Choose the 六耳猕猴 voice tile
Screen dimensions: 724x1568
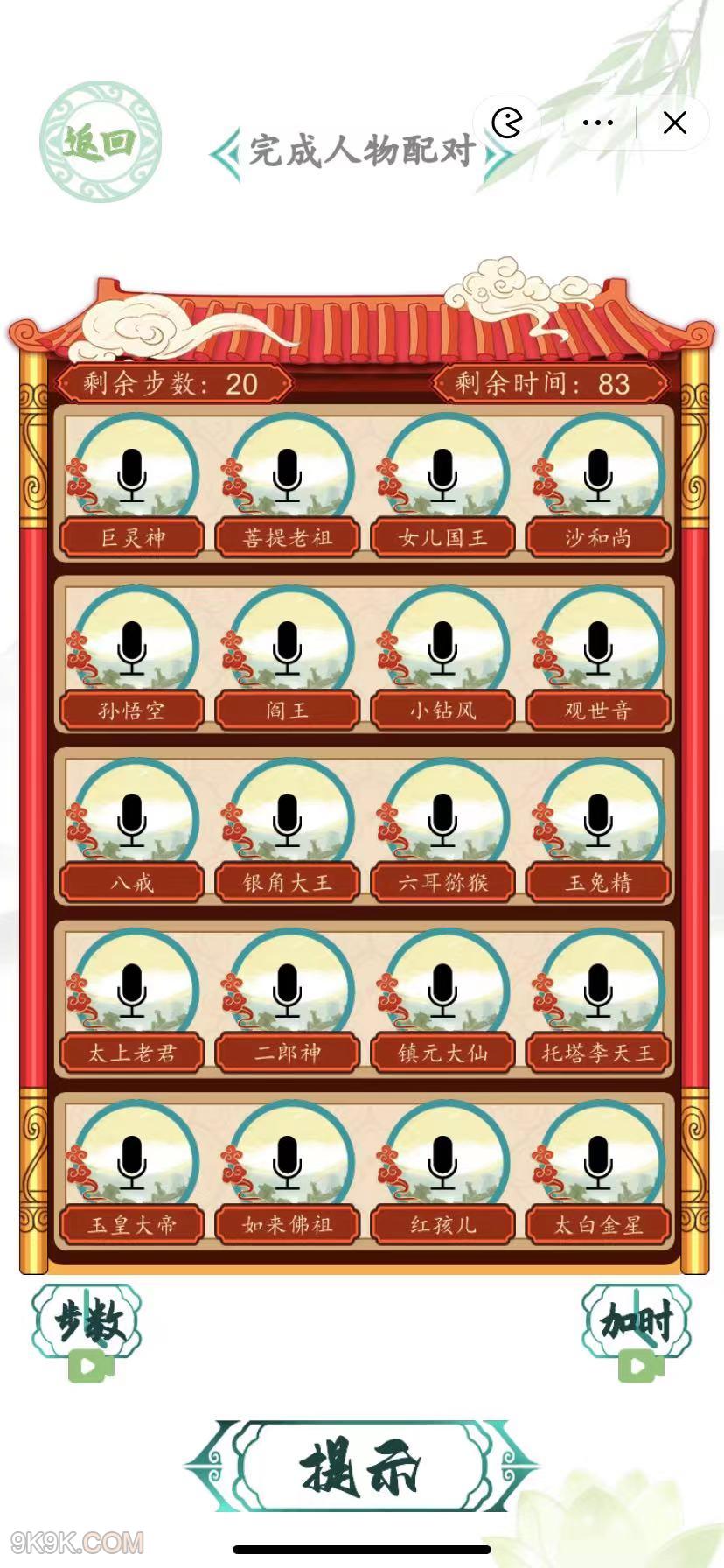click(443, 819)
